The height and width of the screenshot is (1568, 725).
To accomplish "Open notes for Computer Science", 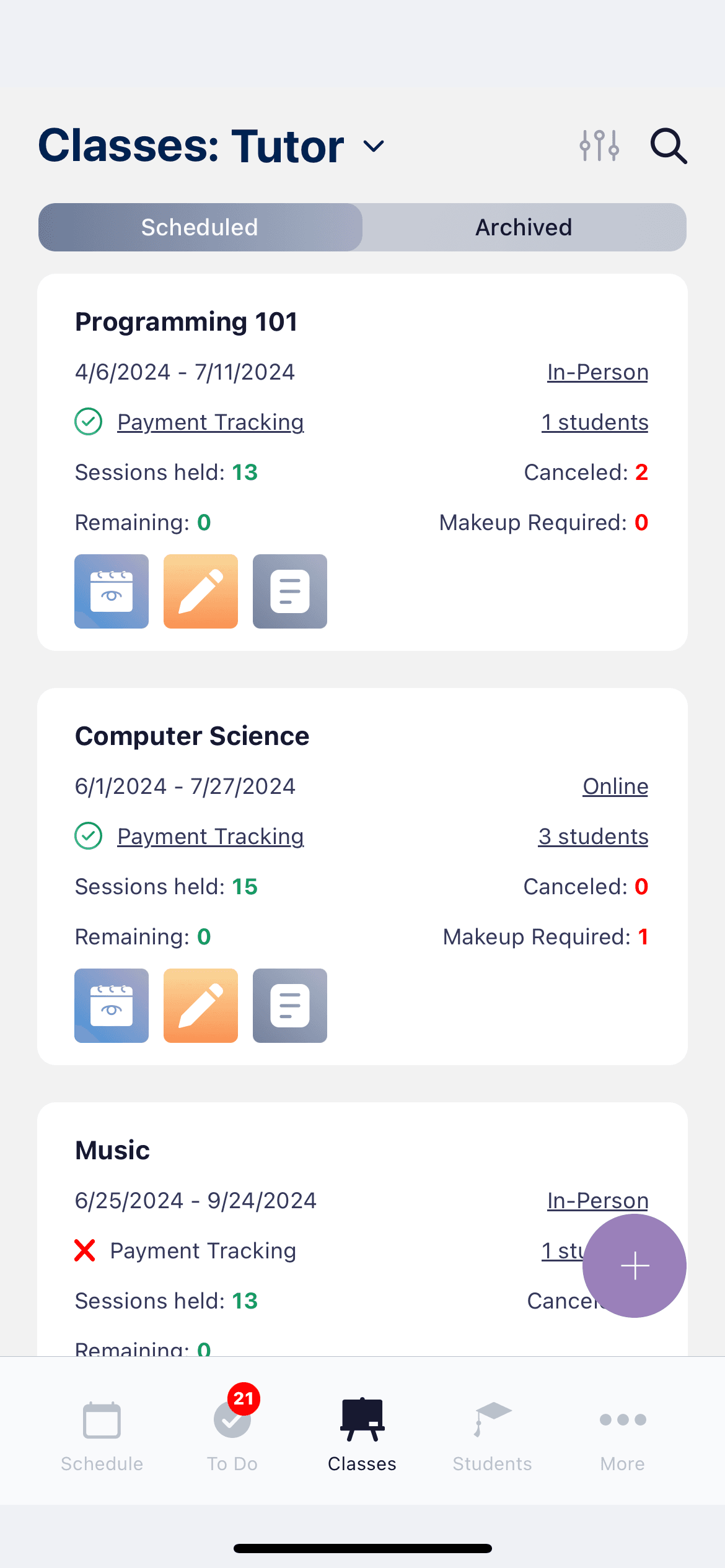I will 289,1006.
